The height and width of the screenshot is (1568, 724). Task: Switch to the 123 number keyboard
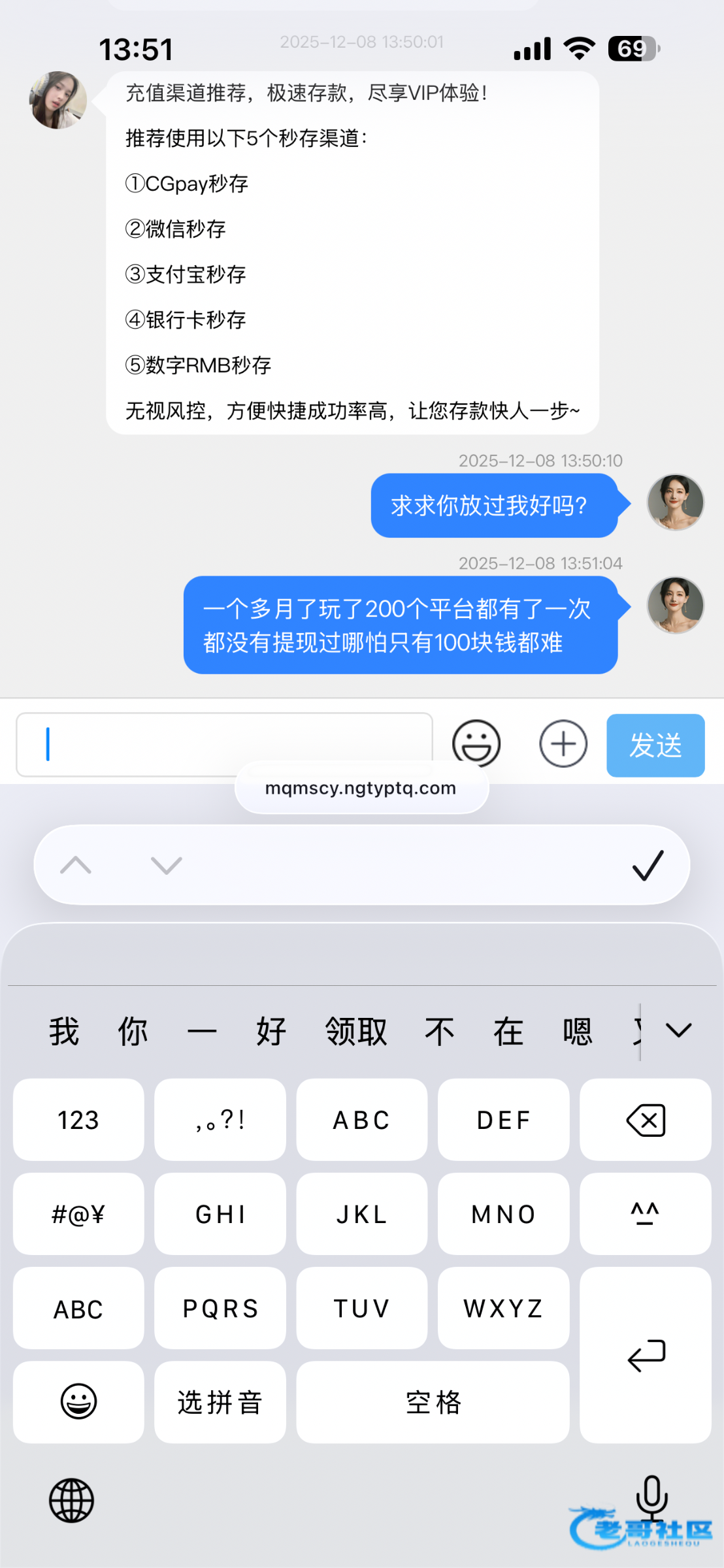(78, 1120)
